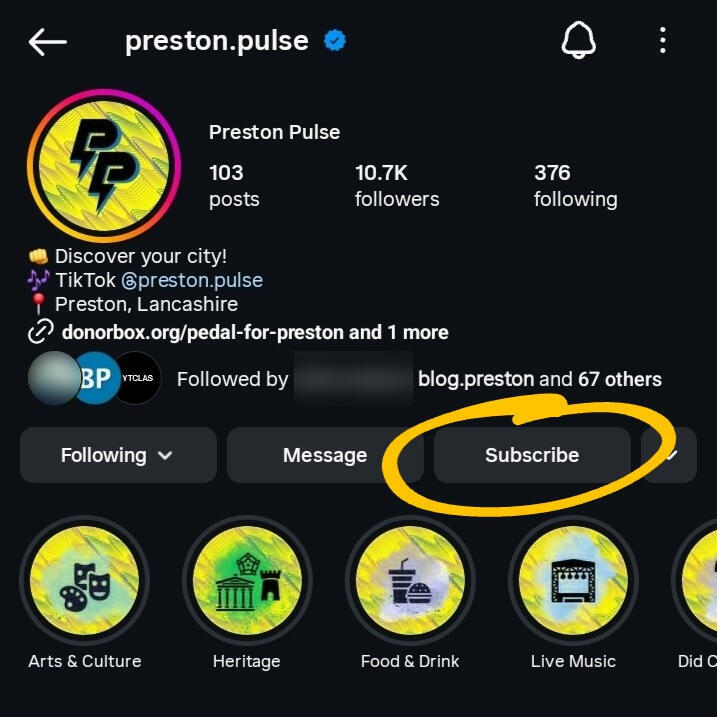This screenshot has height=717, width=717.
Task: Show the 376 following list
Action: [575, 186]
